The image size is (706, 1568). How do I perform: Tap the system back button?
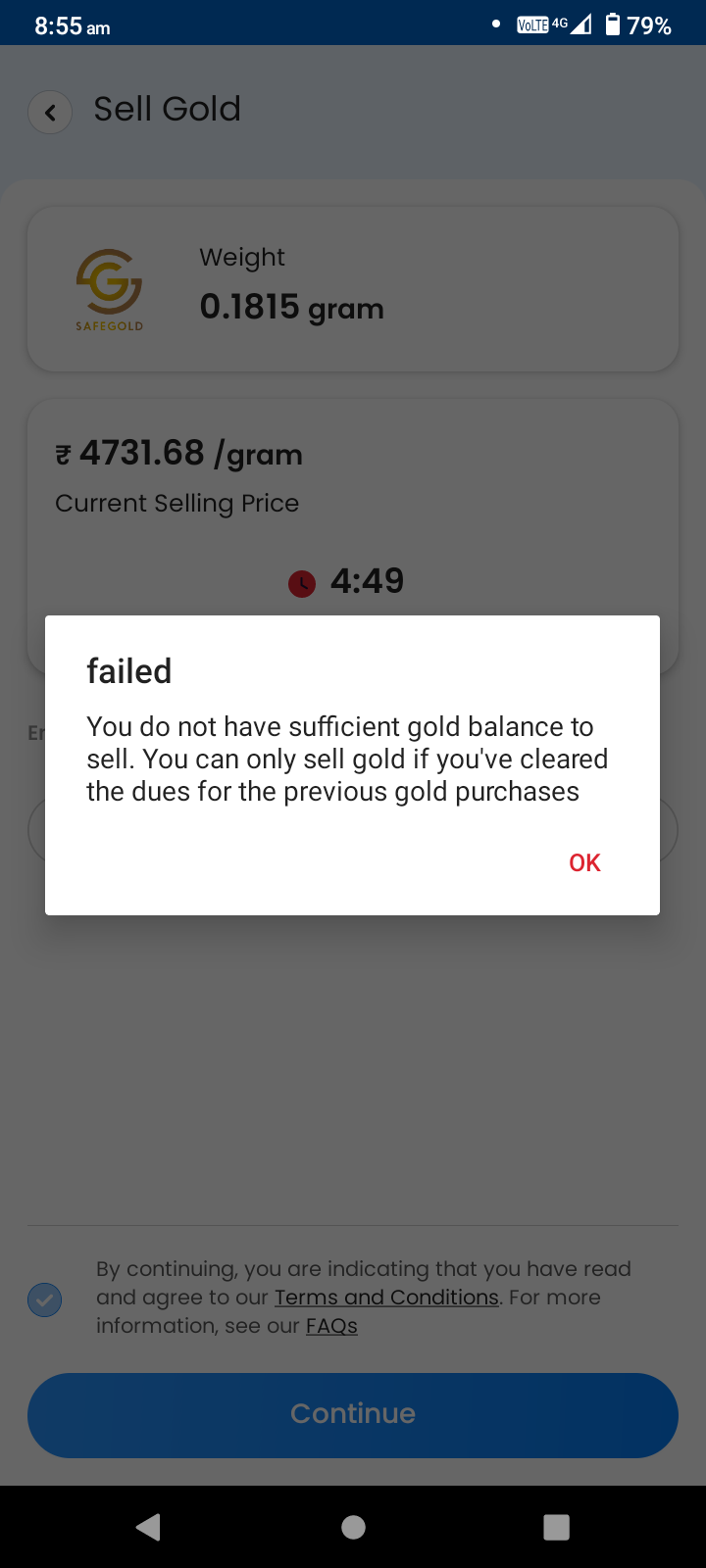149,1527
